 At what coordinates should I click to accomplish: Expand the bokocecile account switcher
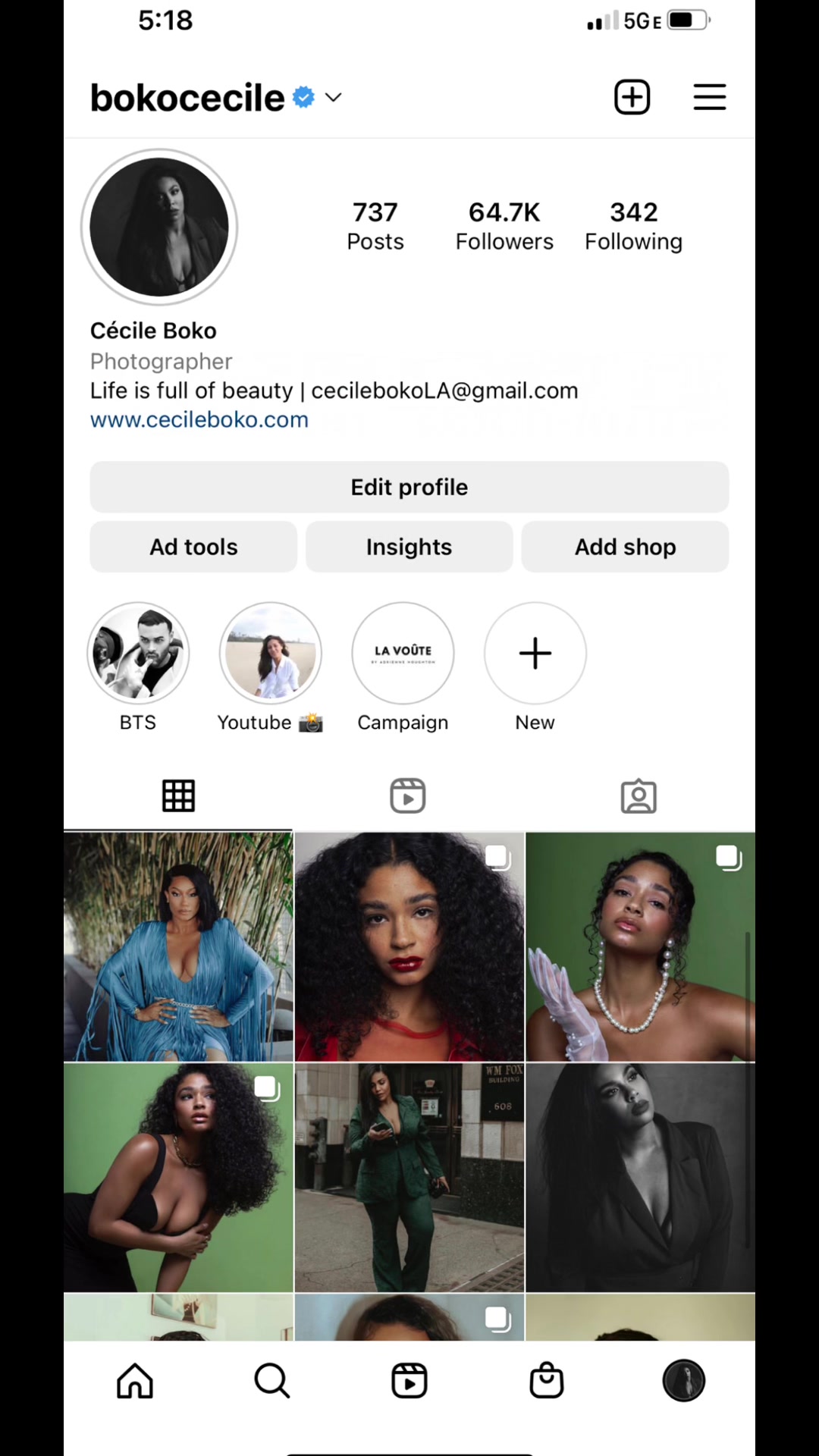point(333,97)
